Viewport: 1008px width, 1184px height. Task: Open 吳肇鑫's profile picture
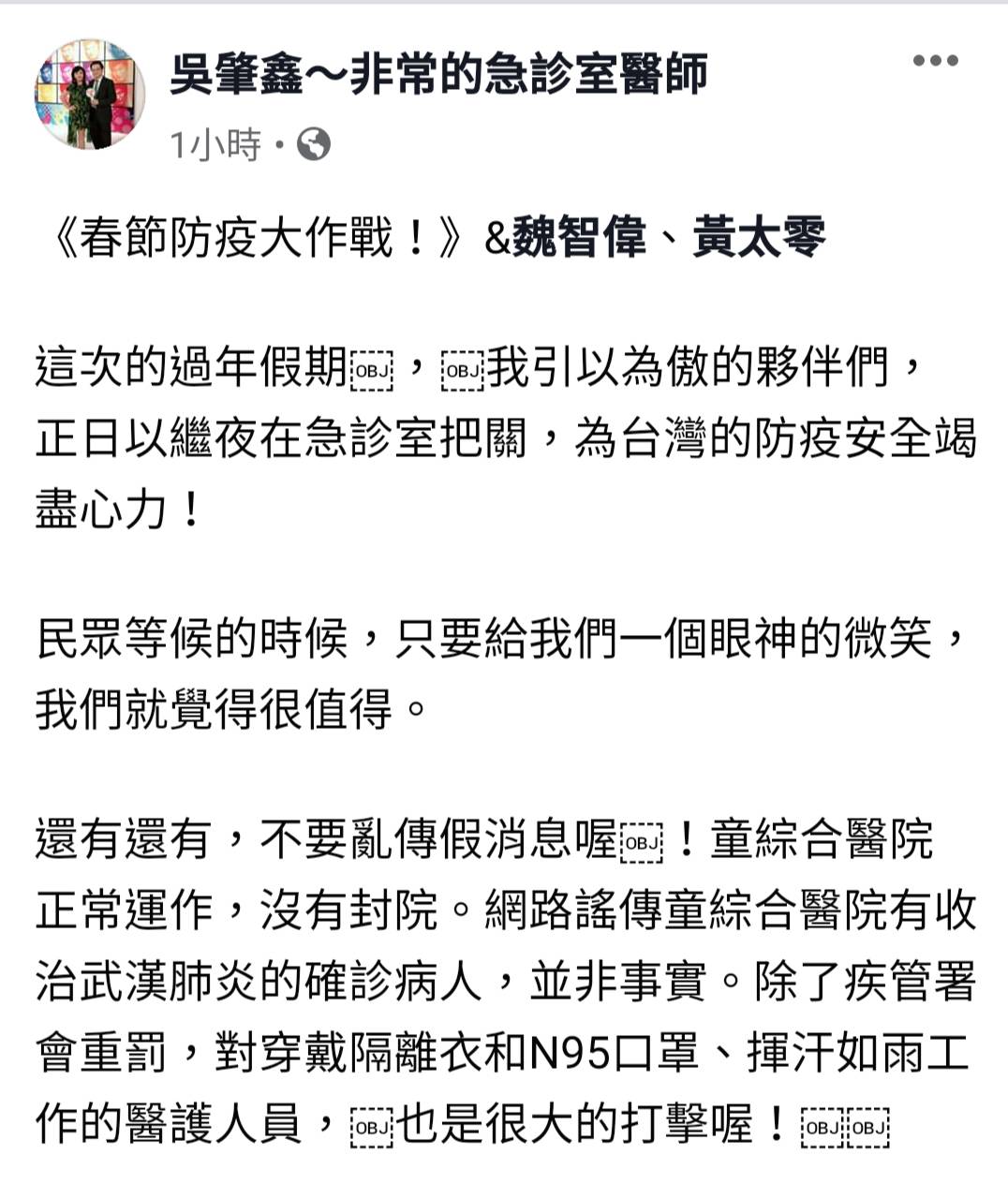tap(90, 96)
